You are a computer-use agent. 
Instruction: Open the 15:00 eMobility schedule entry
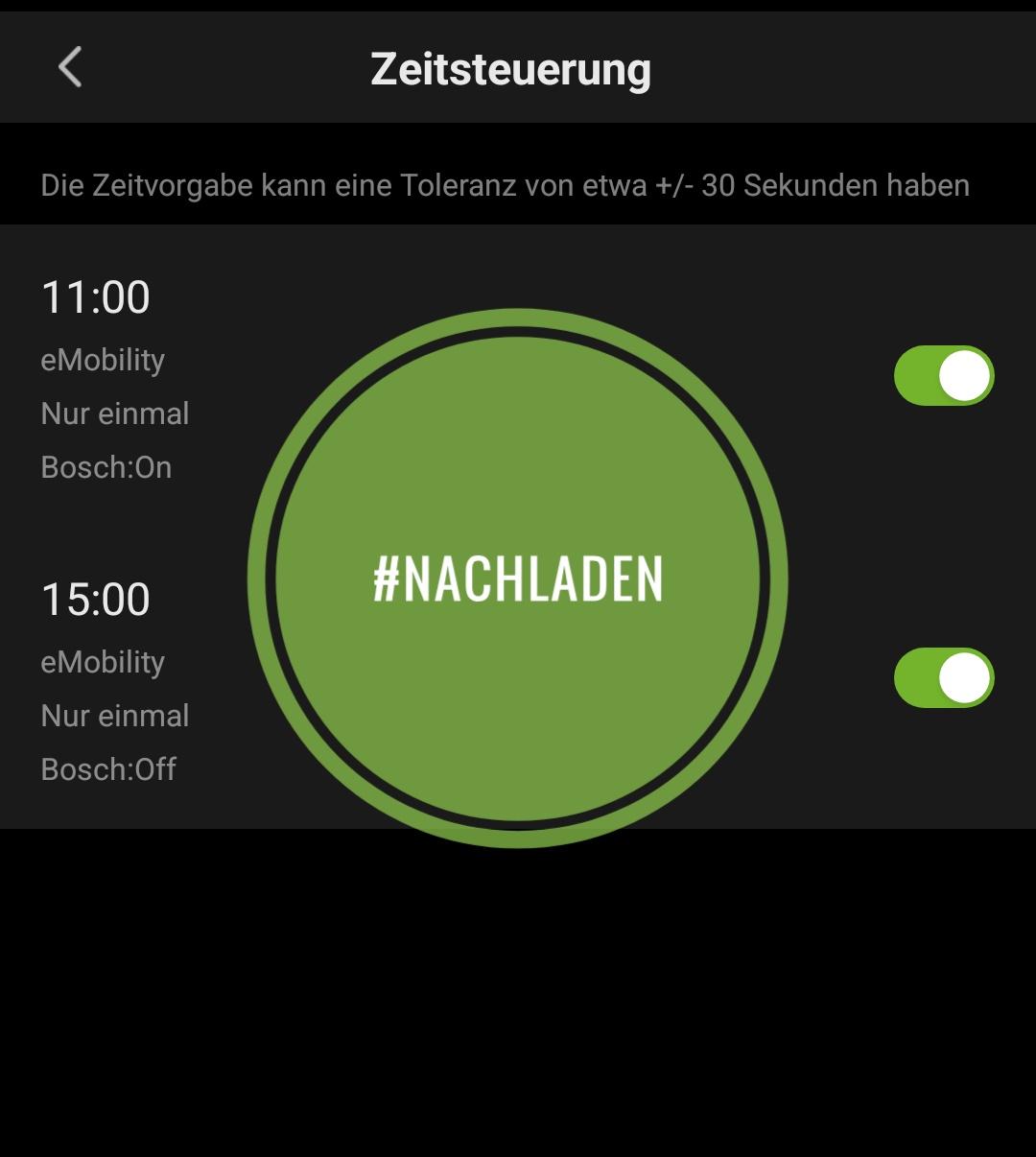pyautogui.click(x=115, y=681)
